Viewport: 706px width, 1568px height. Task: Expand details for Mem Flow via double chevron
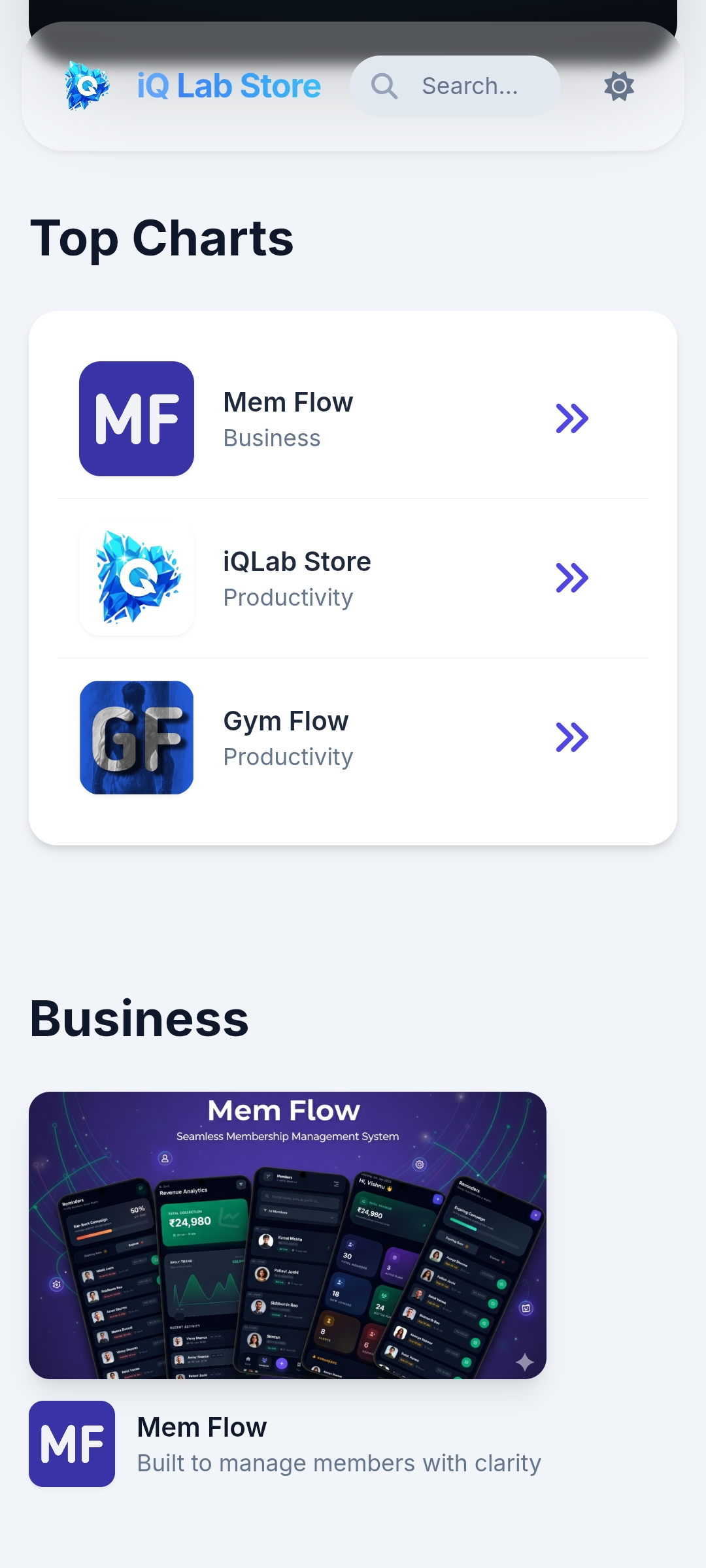(x=573, y=418)
